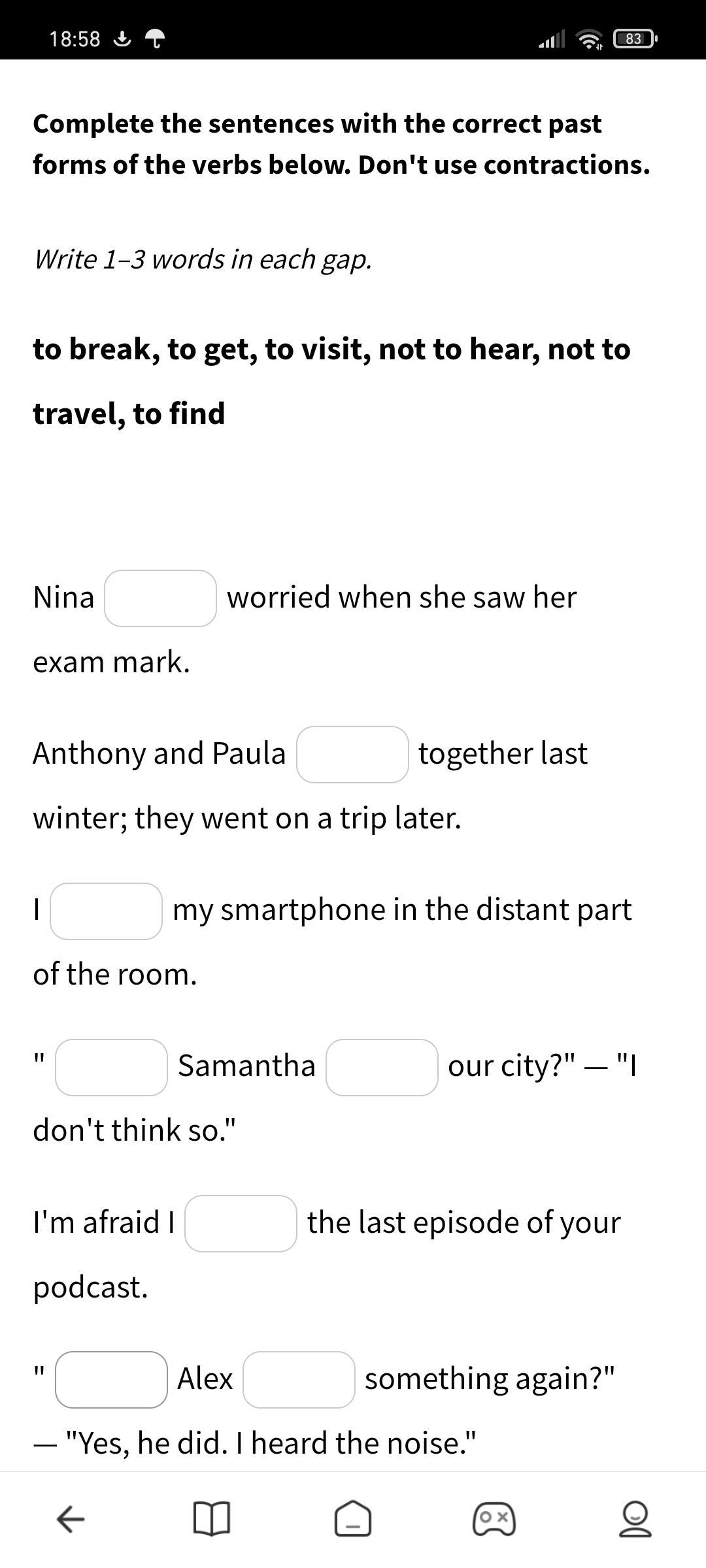The height and width of the screenshot is (1568, 706).
Task: Select the gap before Alex
Action: tap(111, 1379)
